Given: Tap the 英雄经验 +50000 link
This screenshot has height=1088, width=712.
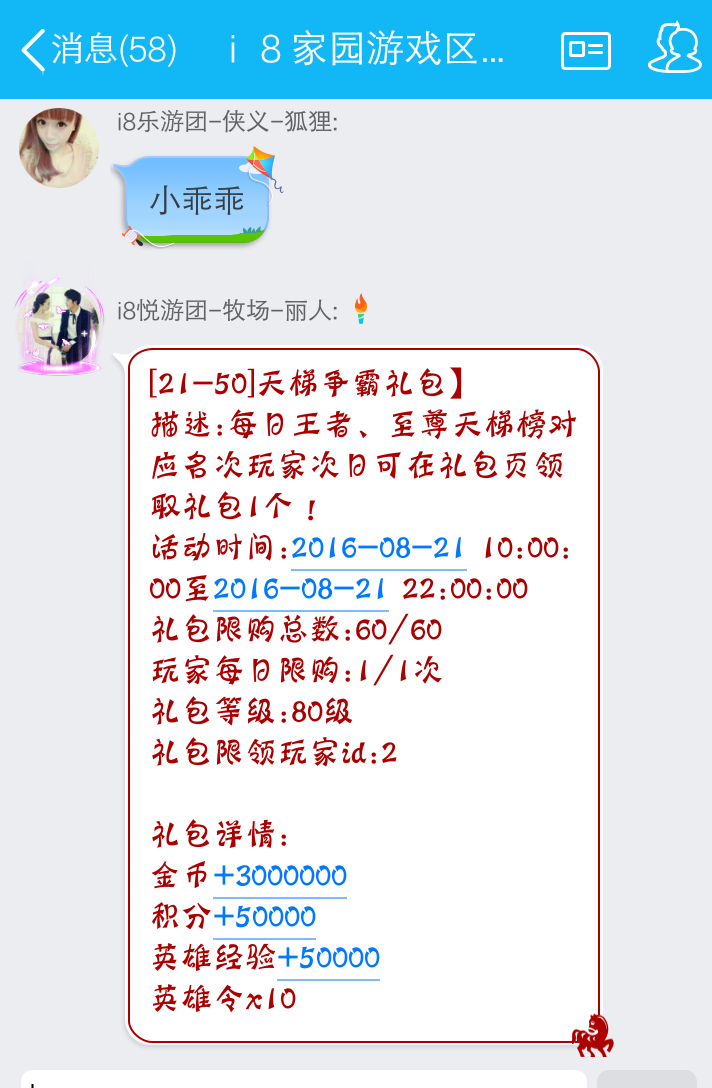Looking at the screenshot, I should click(328, 958).
